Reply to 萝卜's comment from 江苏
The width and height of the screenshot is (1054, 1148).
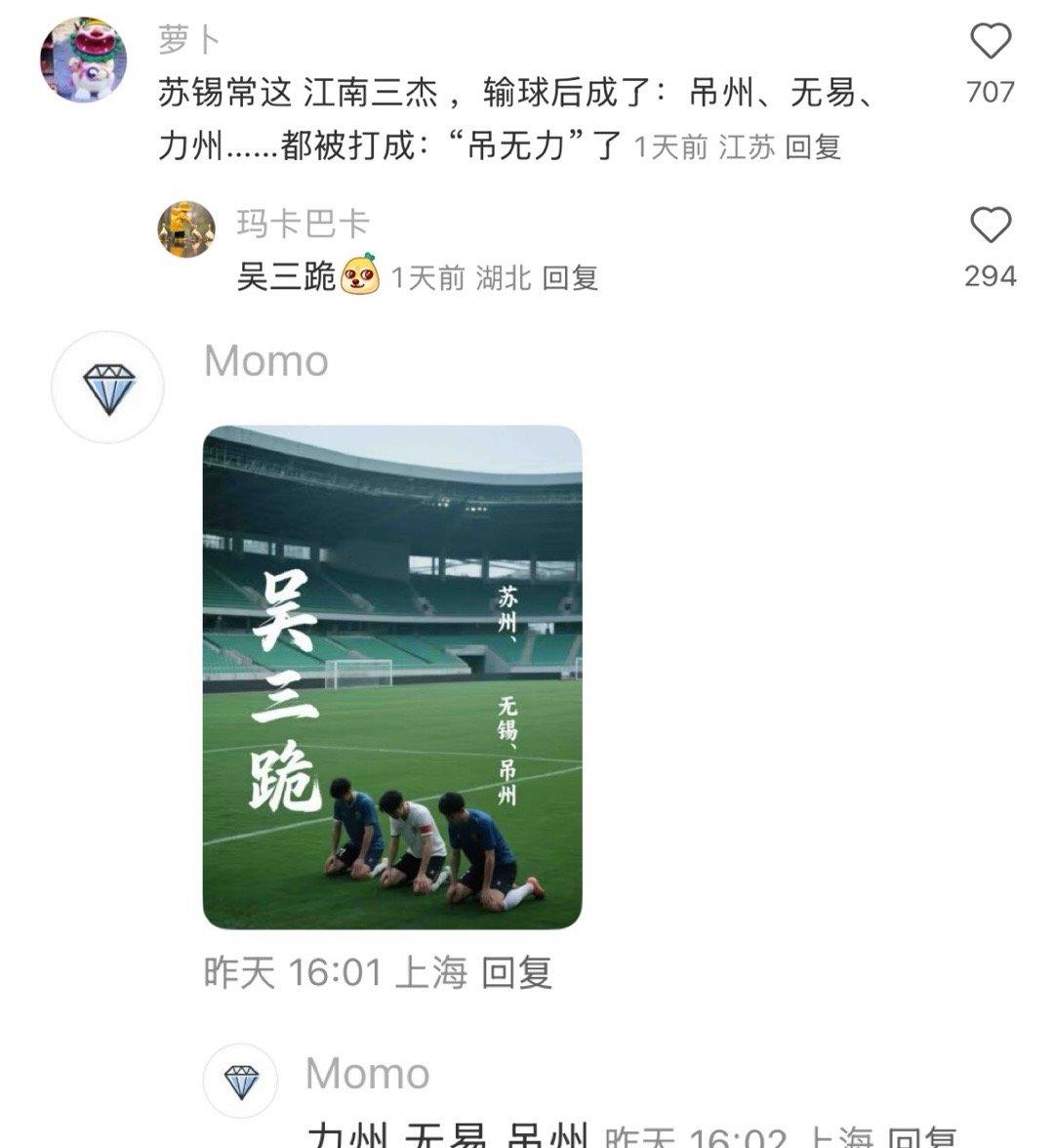click(813, 147)
